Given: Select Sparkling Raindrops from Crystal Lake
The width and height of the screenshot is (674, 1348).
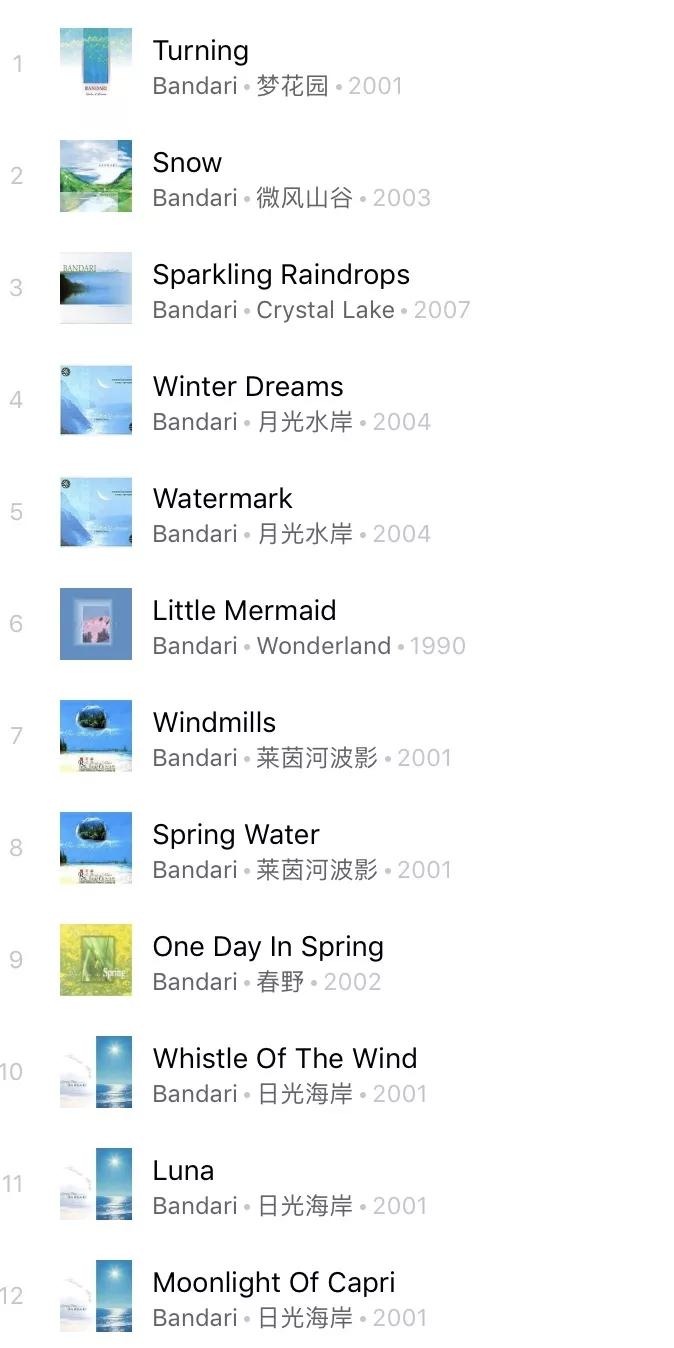Looking at the screenshot, I should (281, 275).
